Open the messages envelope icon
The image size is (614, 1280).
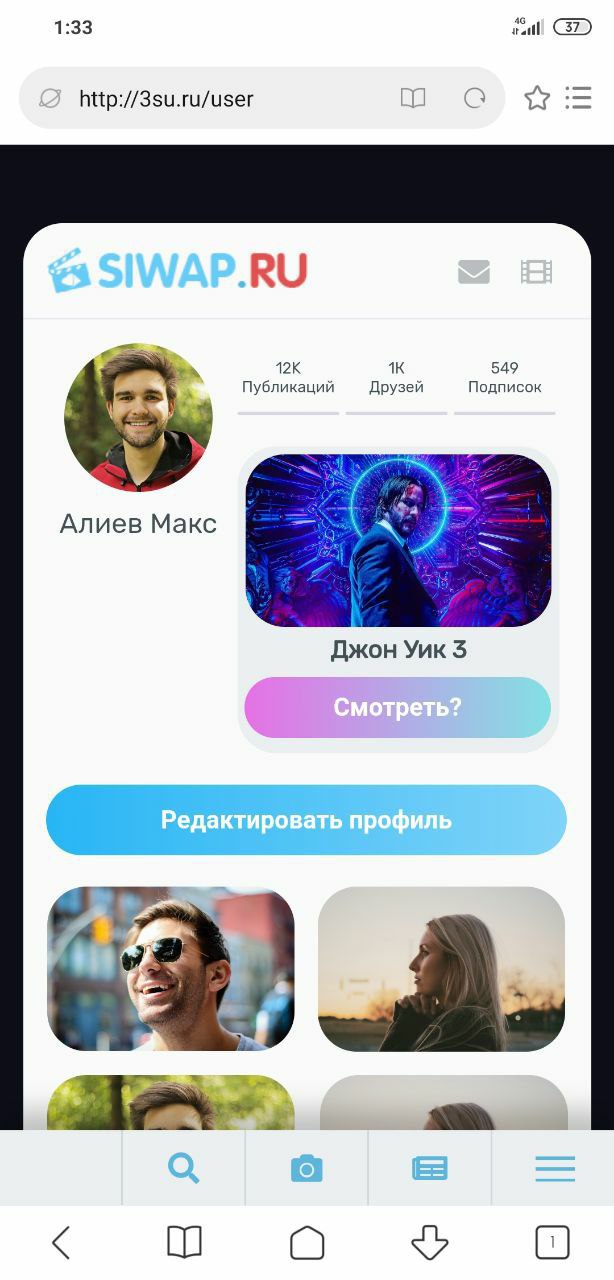[473, 272]
